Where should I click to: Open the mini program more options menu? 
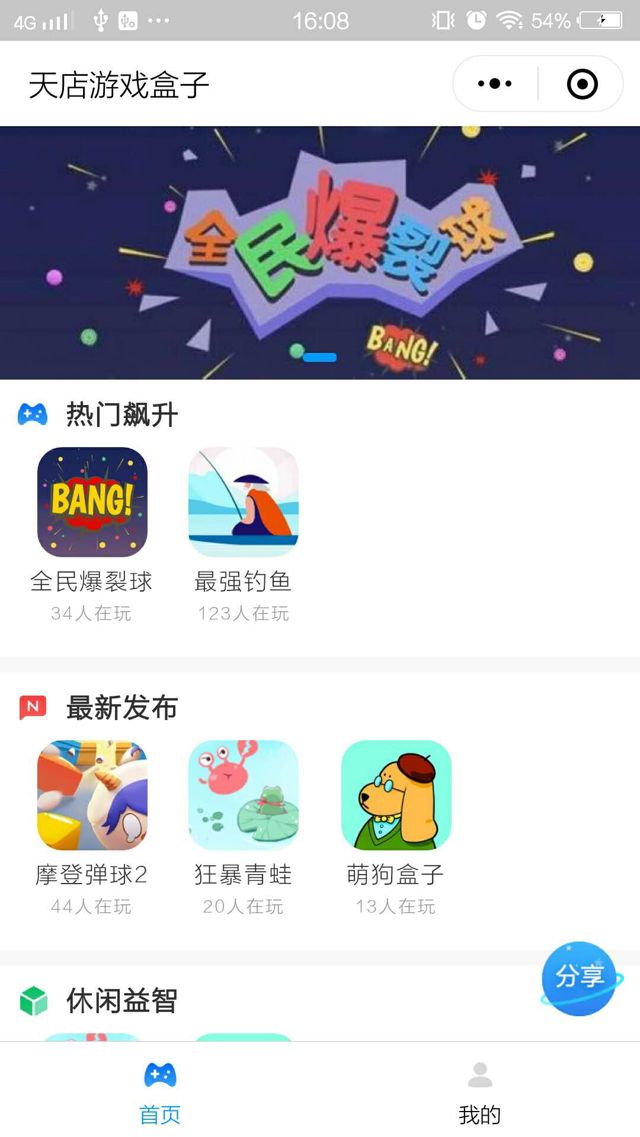coord(495,84)
